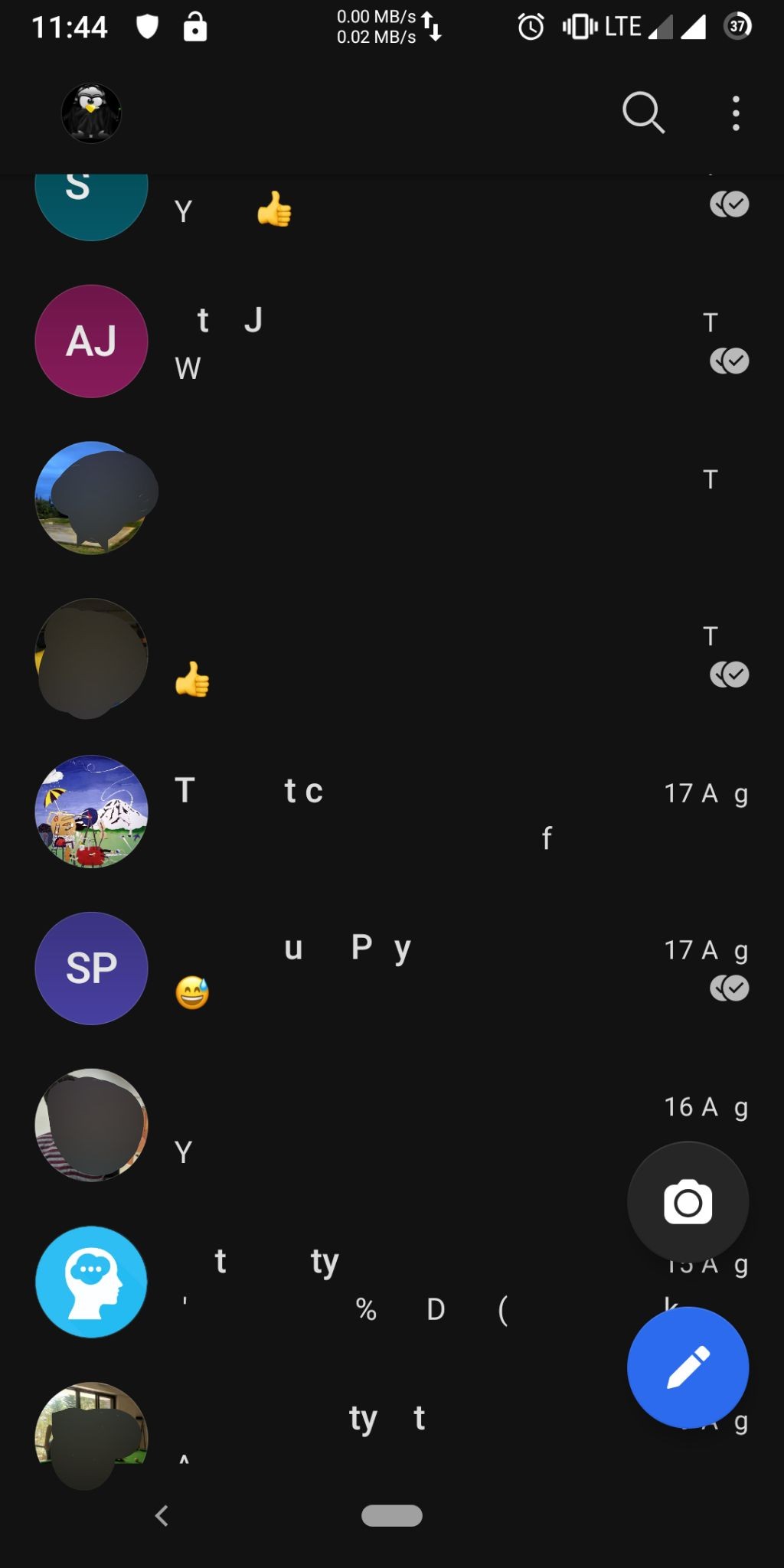This screenshot has height=1568, width=784.
Task: Go back with the system back arrow
Action: pos(162,1516)
